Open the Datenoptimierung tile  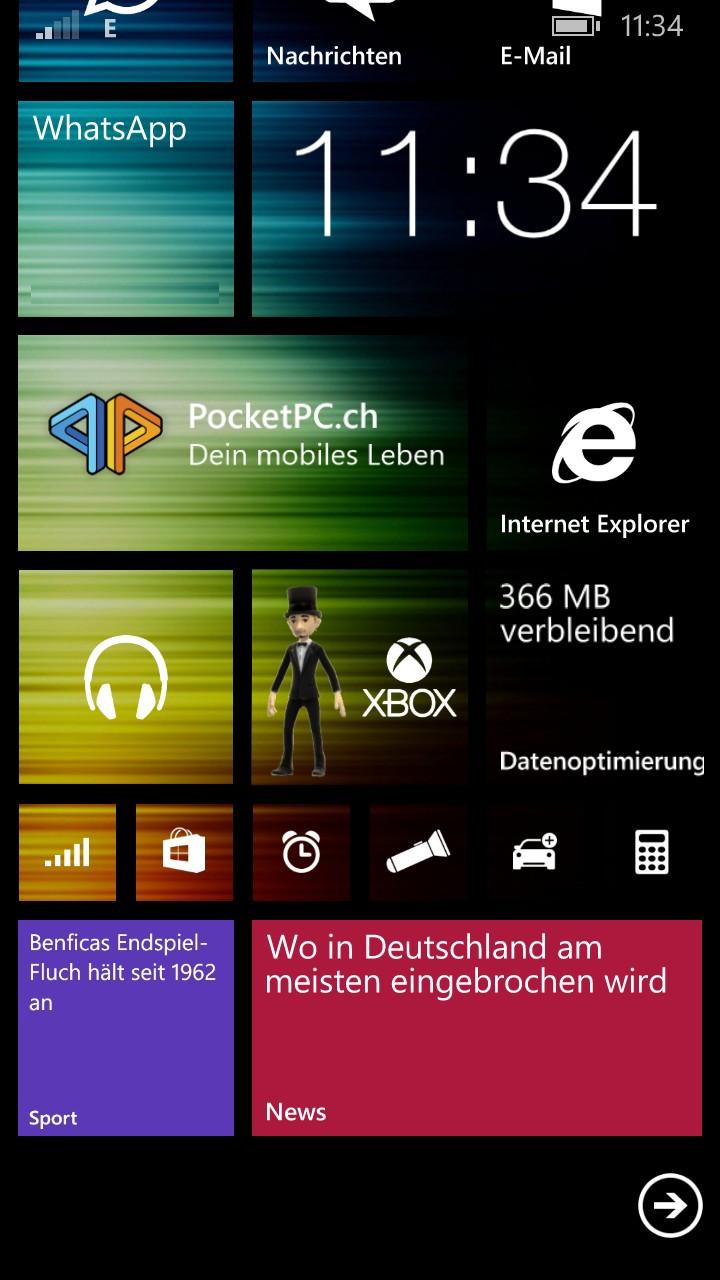[594, 677]
